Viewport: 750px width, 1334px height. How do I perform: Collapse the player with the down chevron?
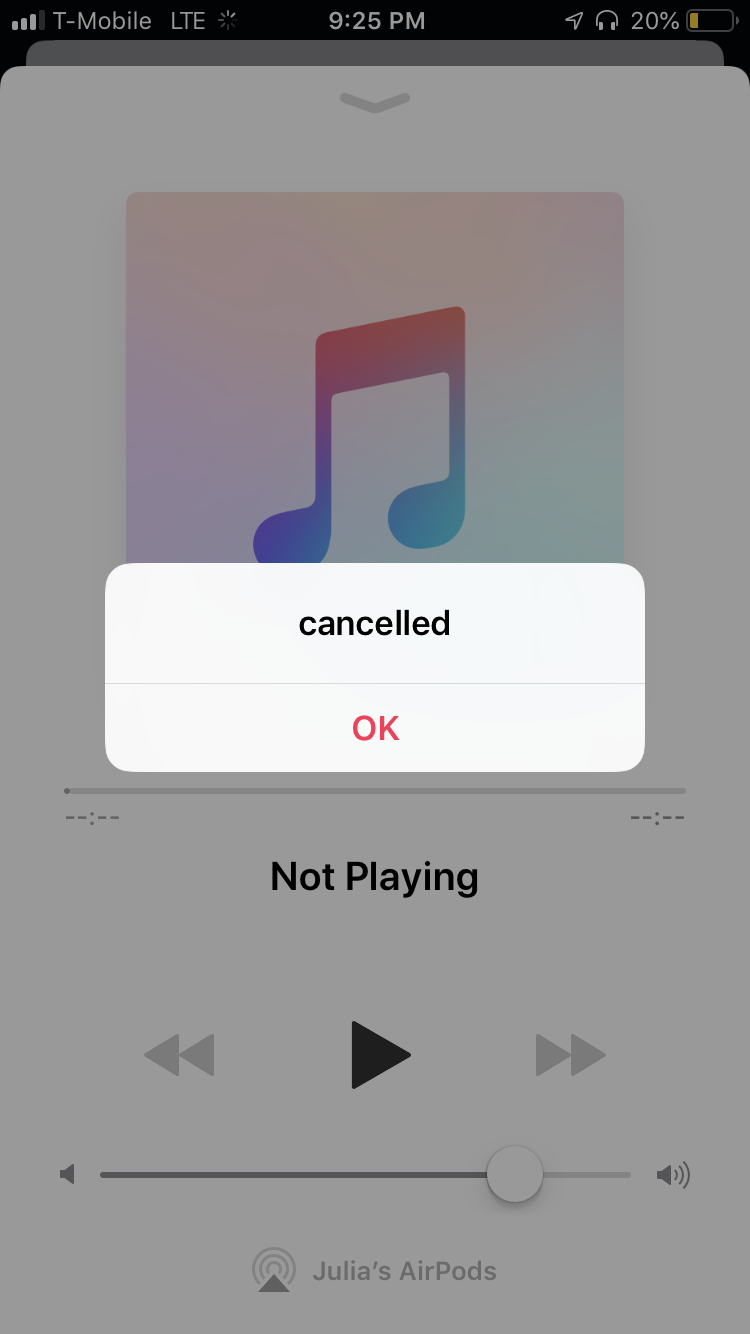click(x=375, y=101)
